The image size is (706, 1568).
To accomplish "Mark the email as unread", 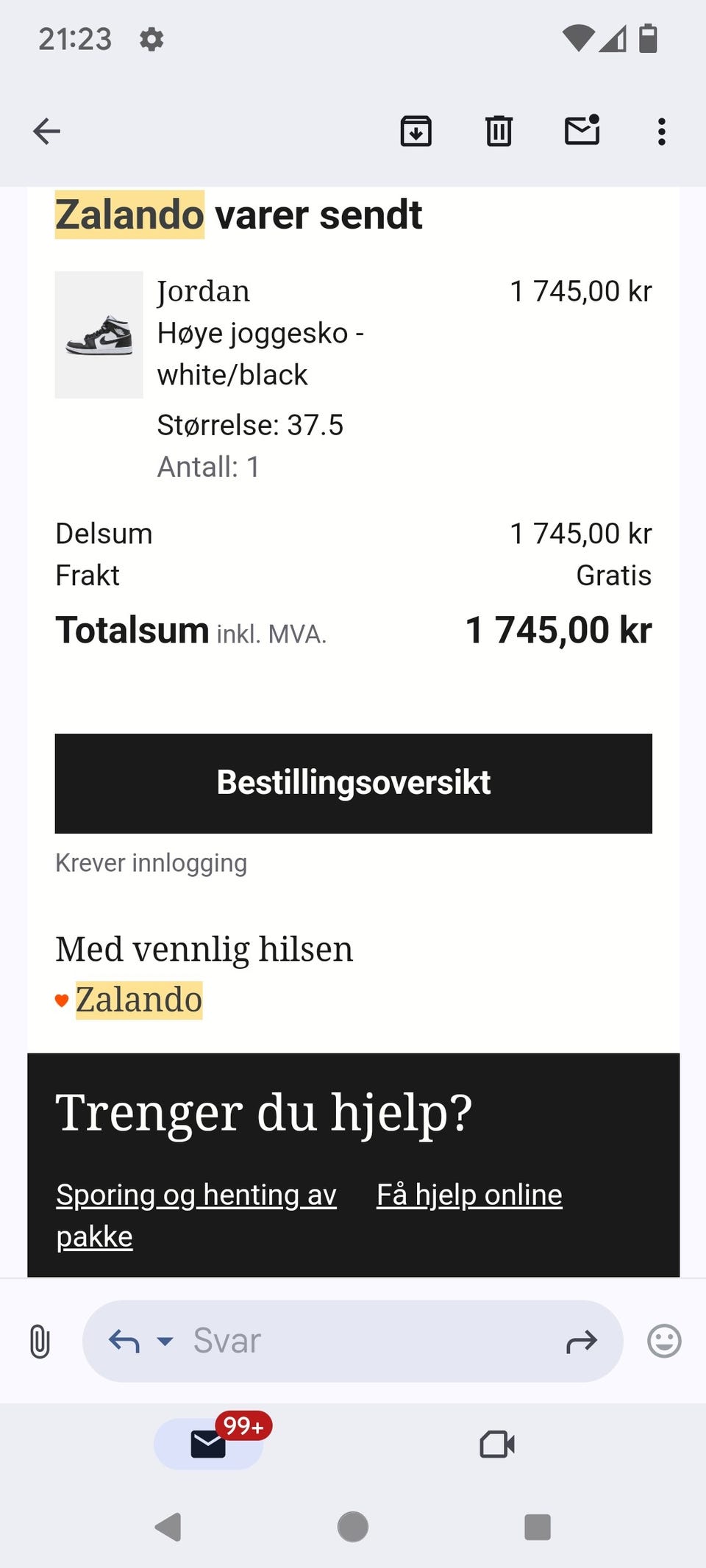I will click(x=581, y=131).
